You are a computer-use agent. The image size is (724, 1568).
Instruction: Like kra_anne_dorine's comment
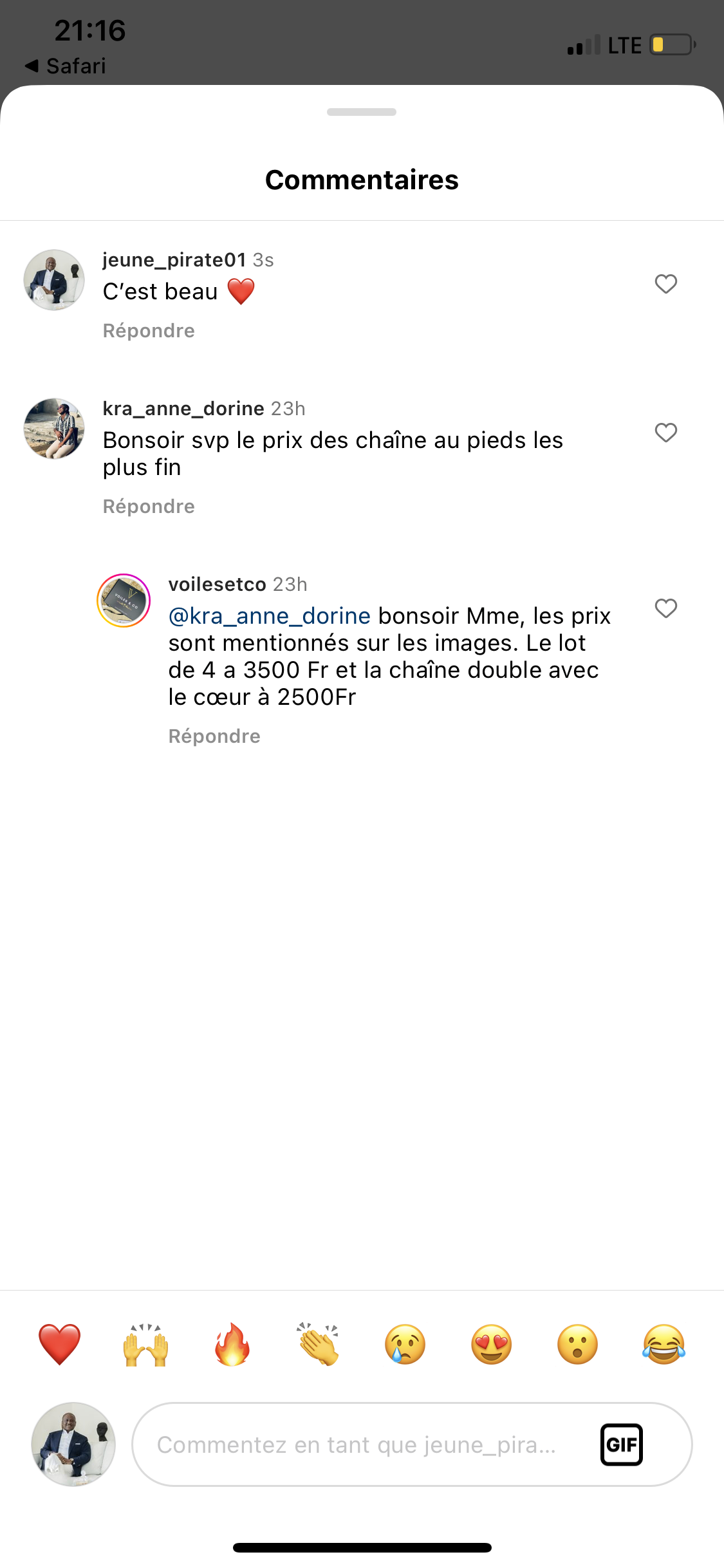tap(665, 433)
